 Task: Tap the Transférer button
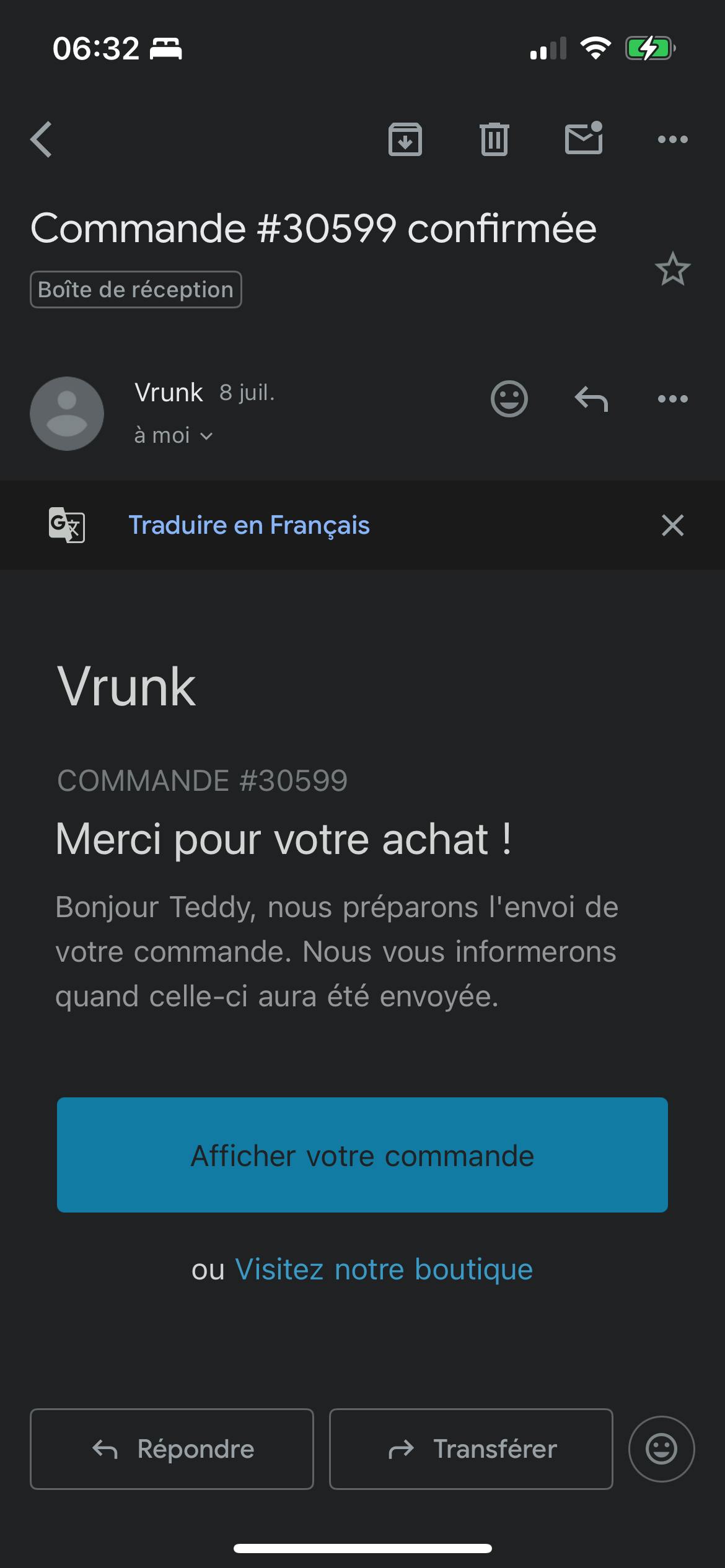[x=471, y=1449]
